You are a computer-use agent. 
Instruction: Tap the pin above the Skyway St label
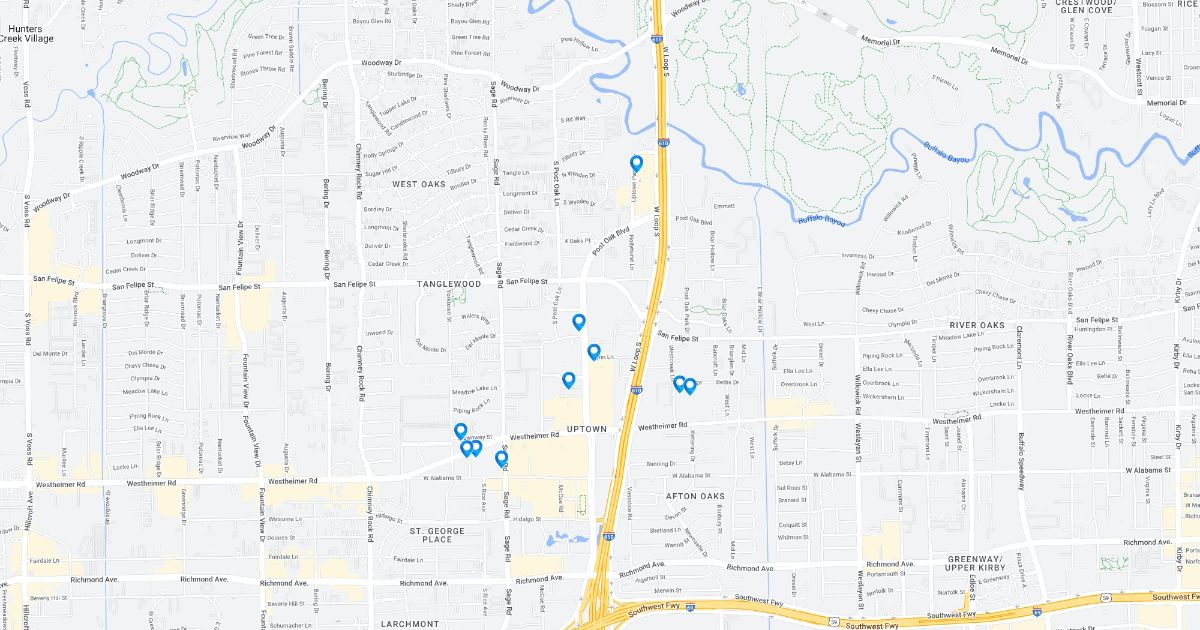coord(461,431)
